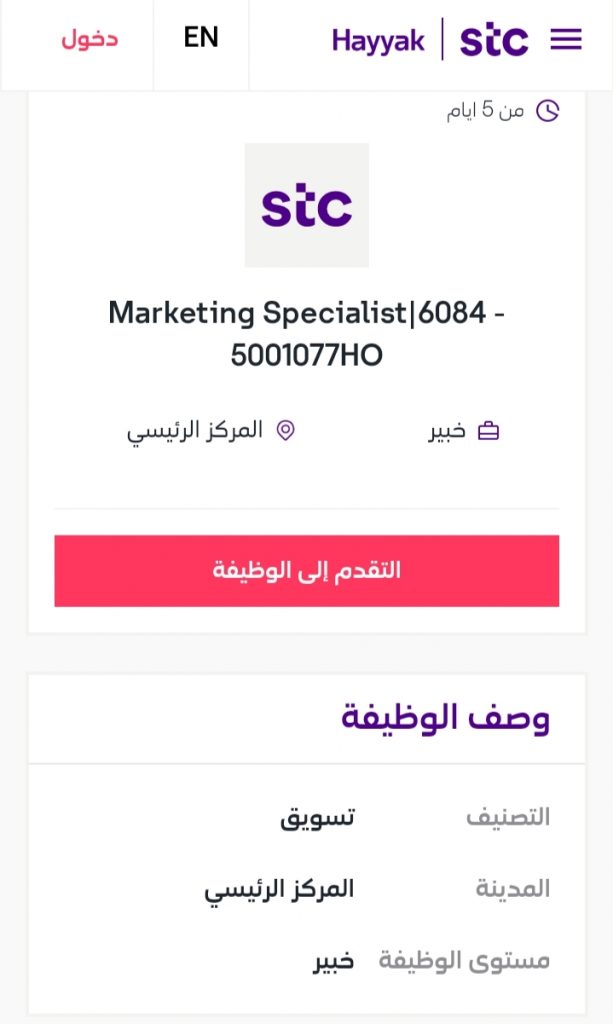The image size is (613, 1024).
Task: Switch language to EN
Action: [201, 38]
